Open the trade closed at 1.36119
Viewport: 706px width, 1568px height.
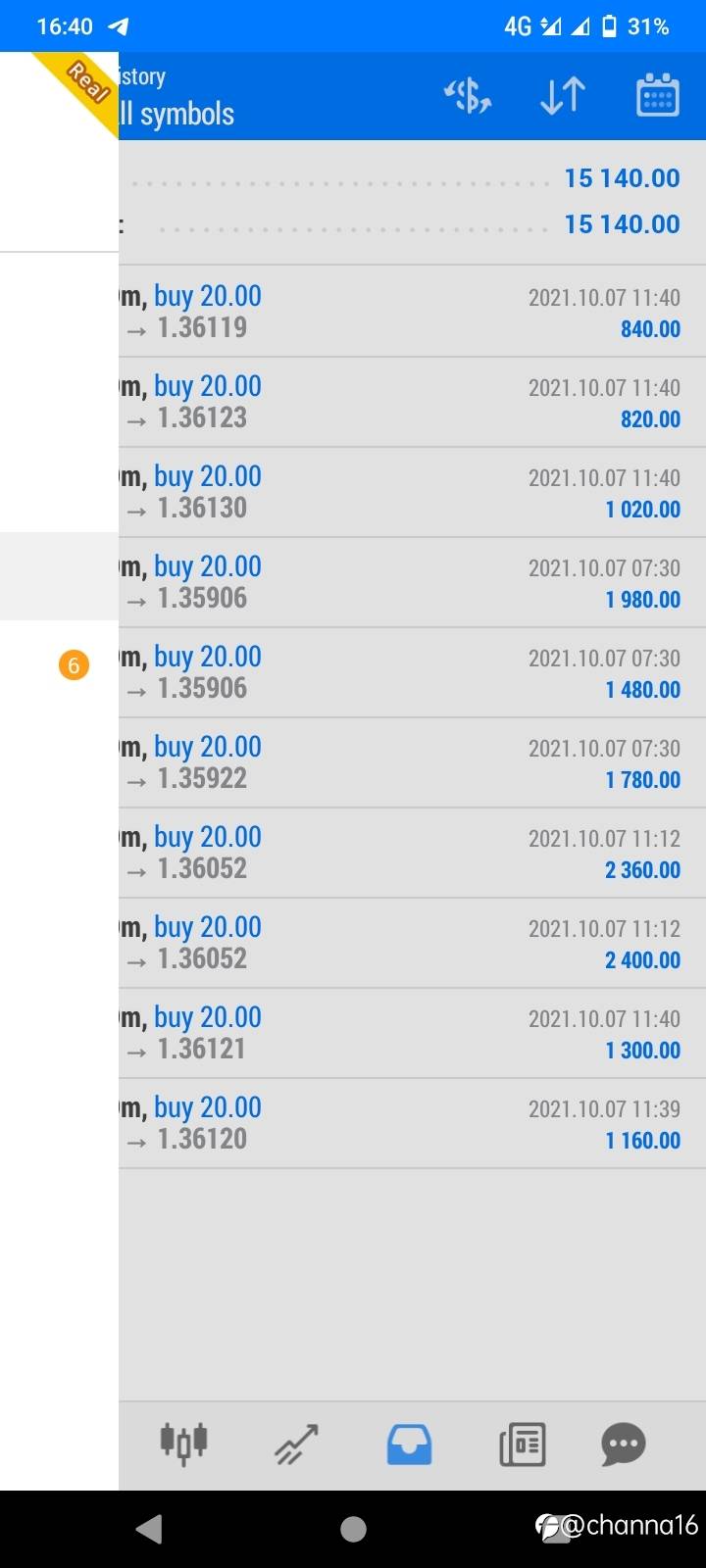412,312
